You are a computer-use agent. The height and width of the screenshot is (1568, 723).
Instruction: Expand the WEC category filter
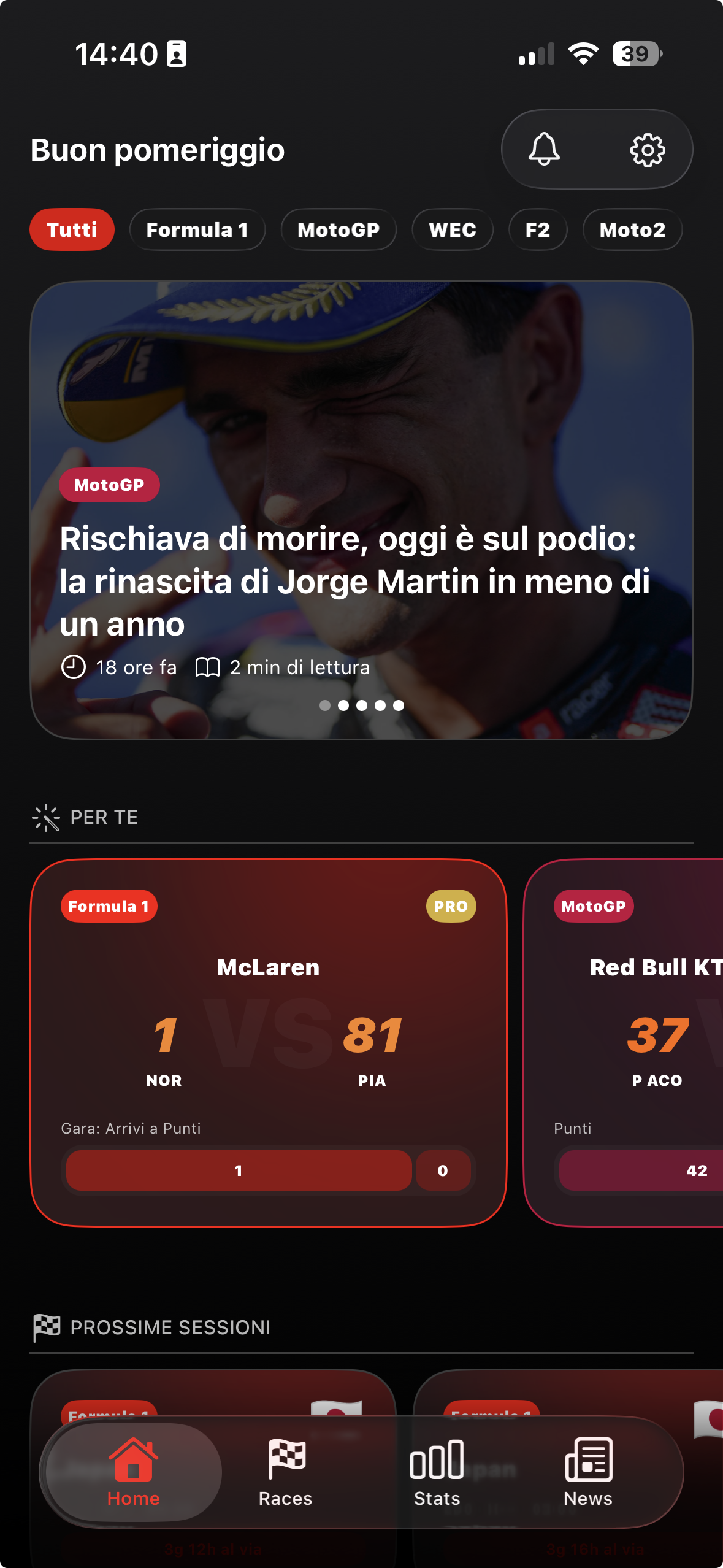(453, 229)
